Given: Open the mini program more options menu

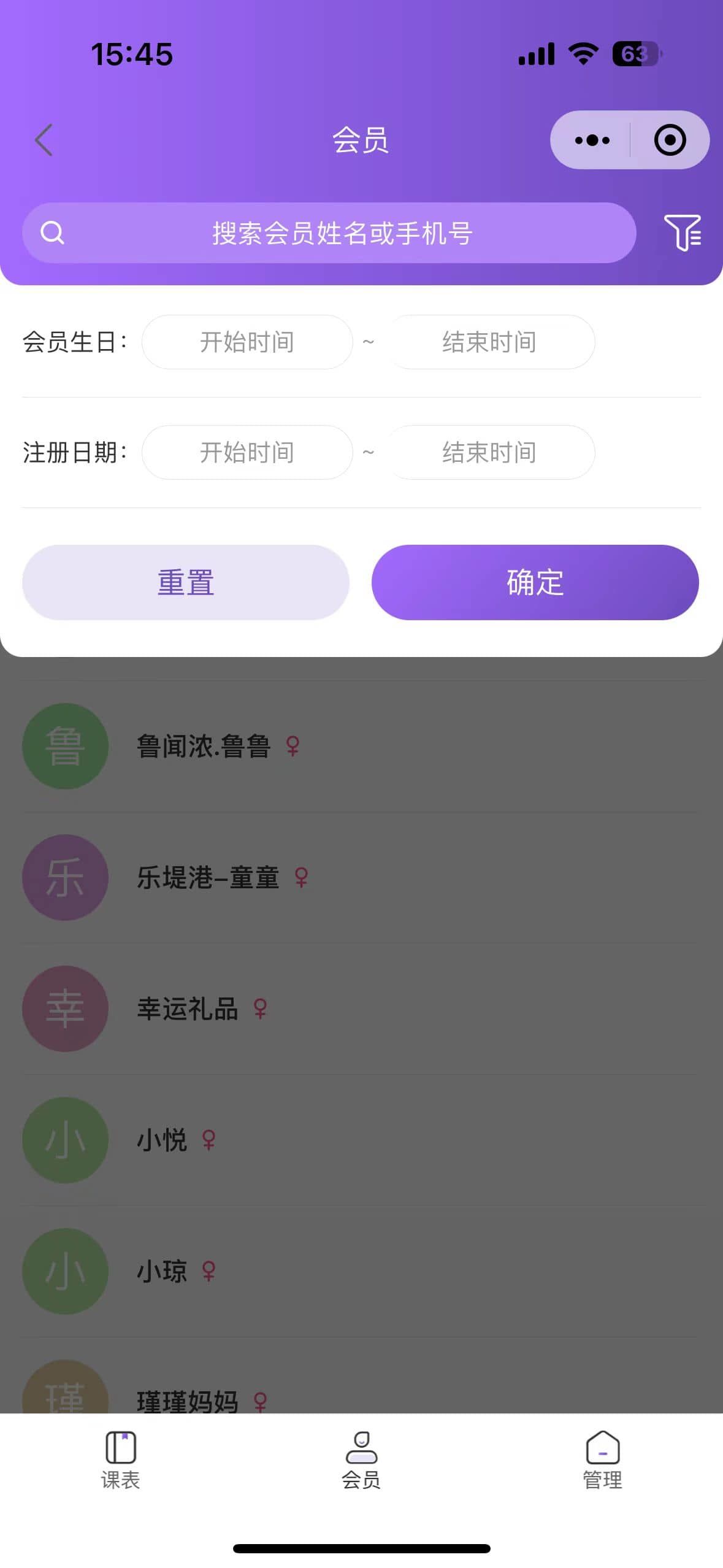Looking at the screenshot, I should (592, 140).
